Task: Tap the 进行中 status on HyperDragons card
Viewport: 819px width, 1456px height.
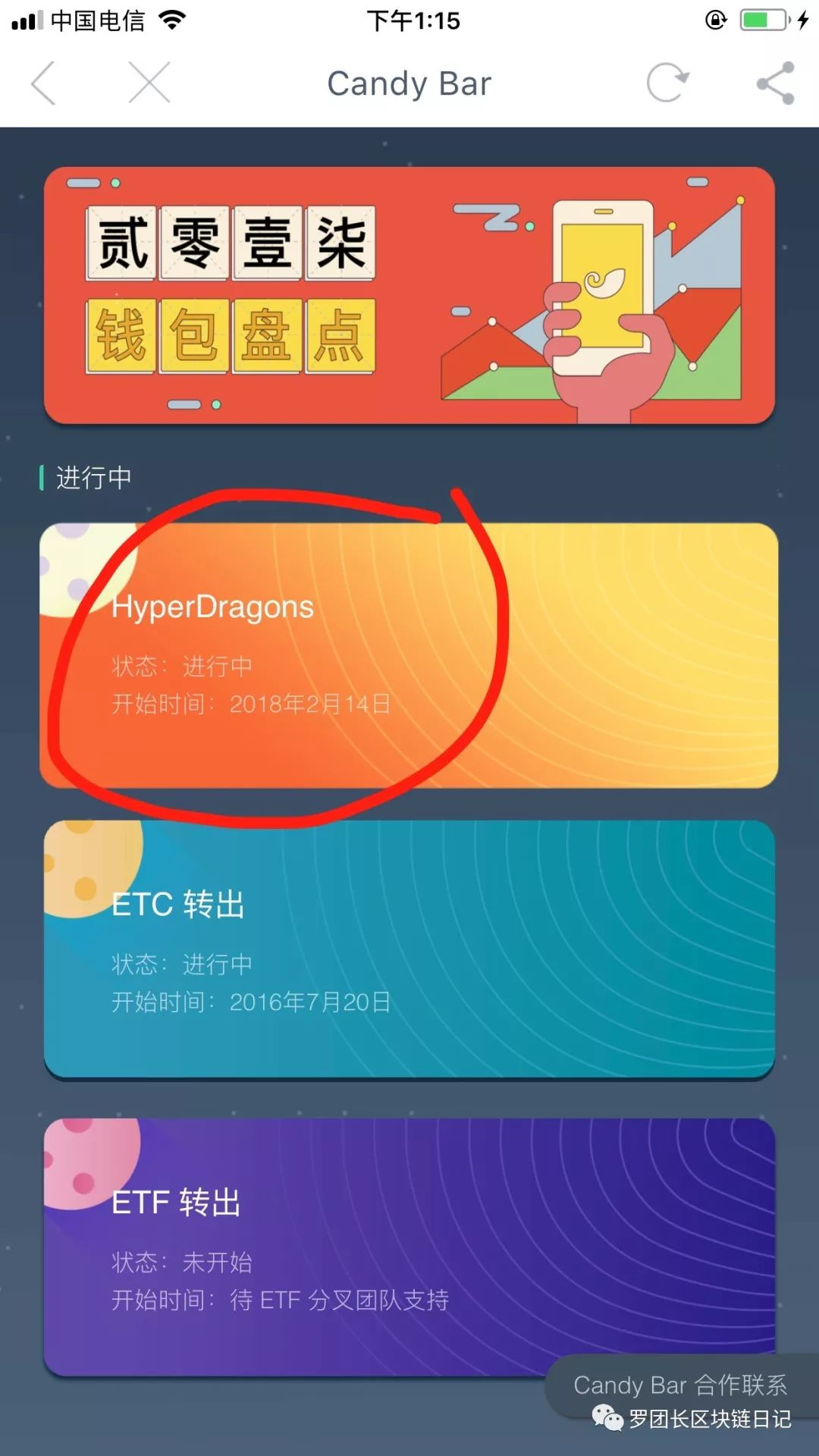Action: (218, 666)
